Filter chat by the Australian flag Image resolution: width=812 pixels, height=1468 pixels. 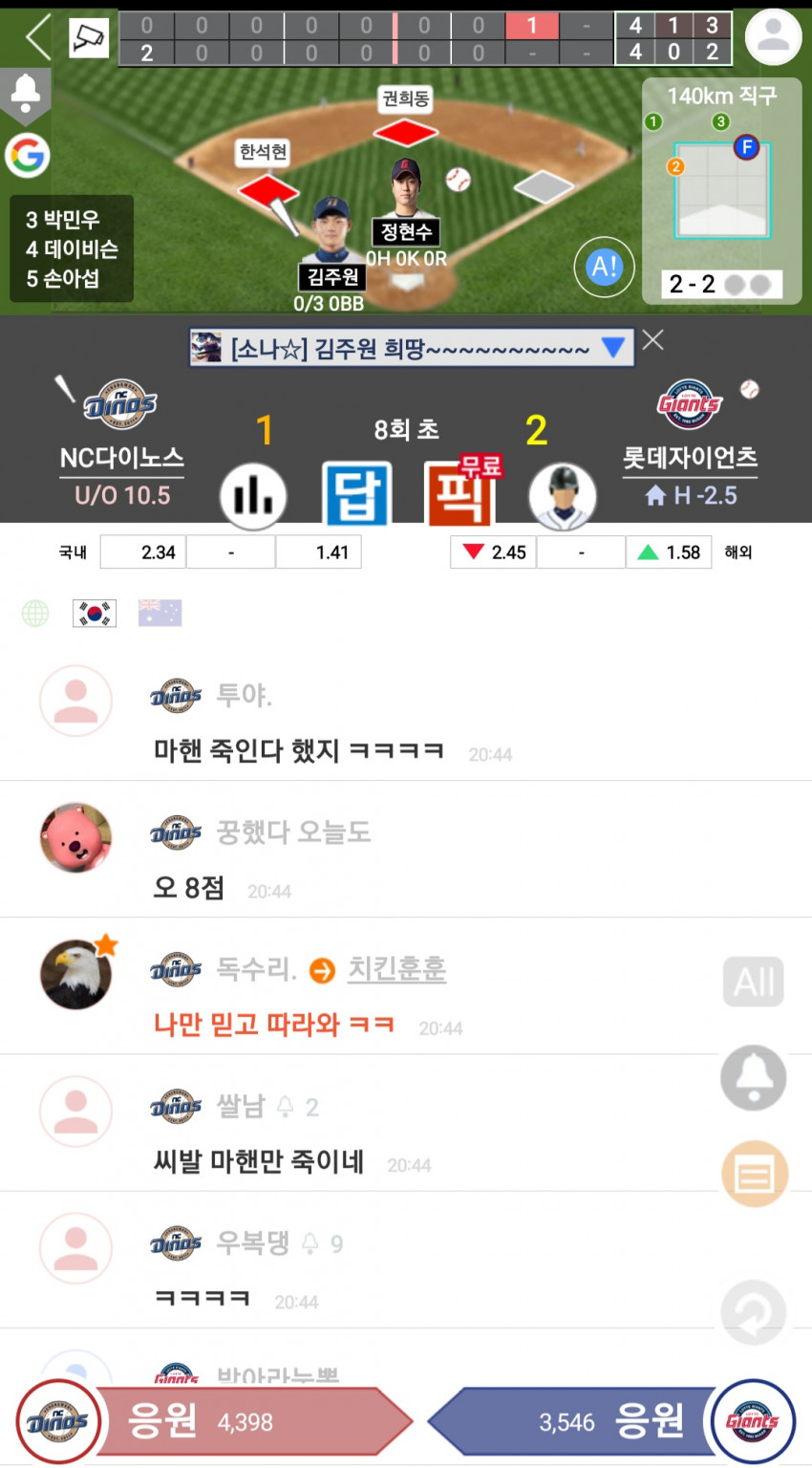[160, 613]
